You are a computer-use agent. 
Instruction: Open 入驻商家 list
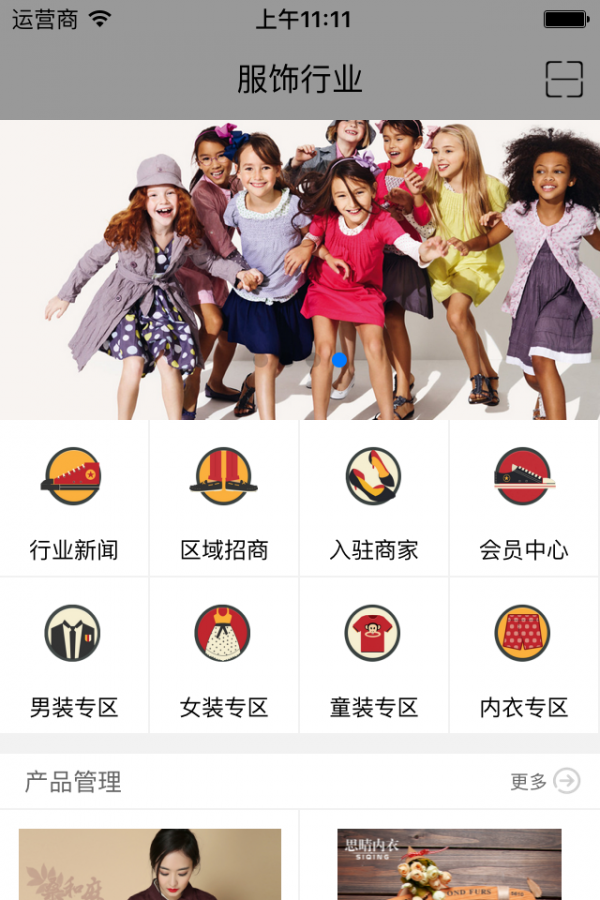374,498
